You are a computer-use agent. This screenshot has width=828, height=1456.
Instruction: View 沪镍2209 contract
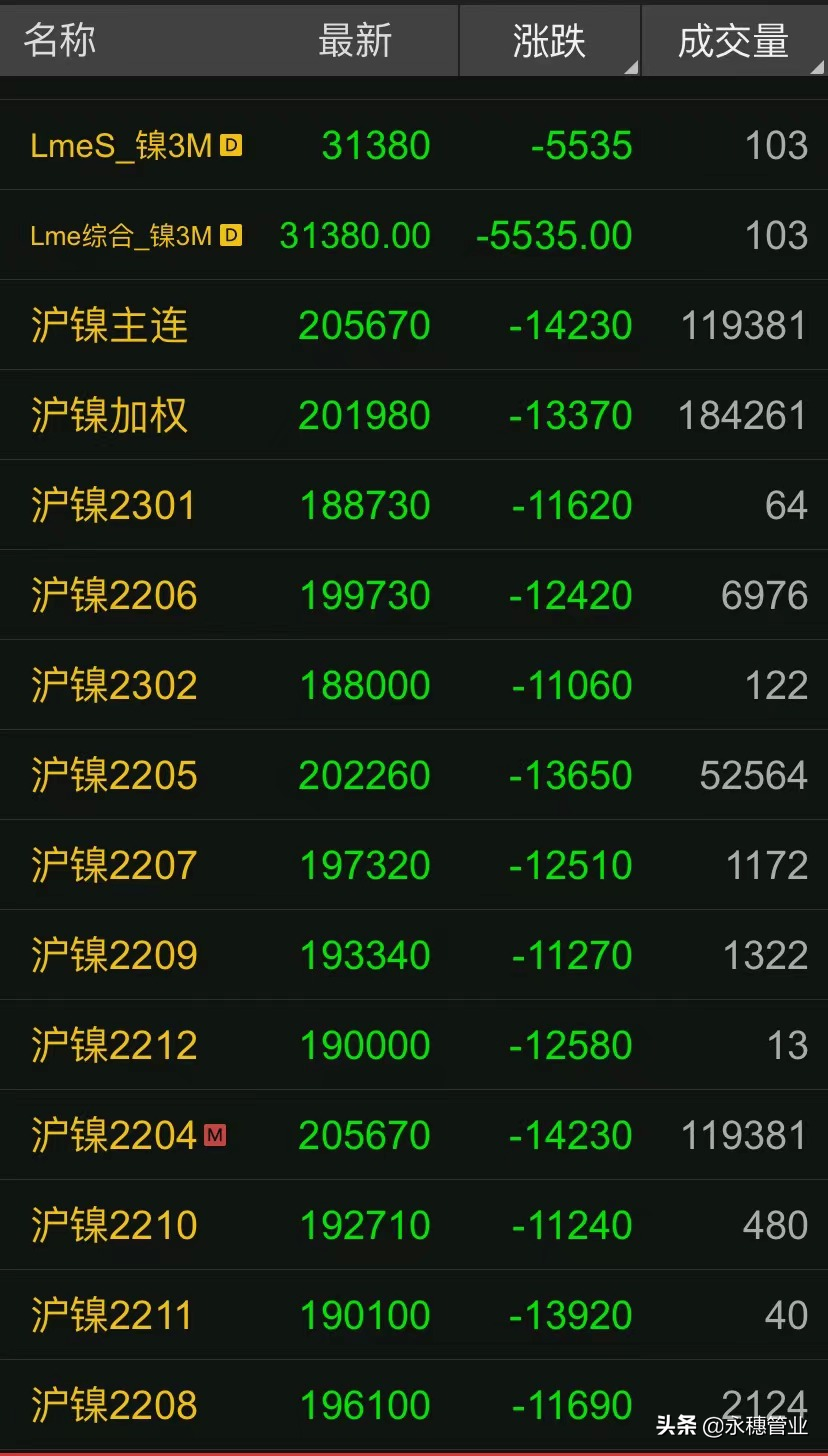414,955
